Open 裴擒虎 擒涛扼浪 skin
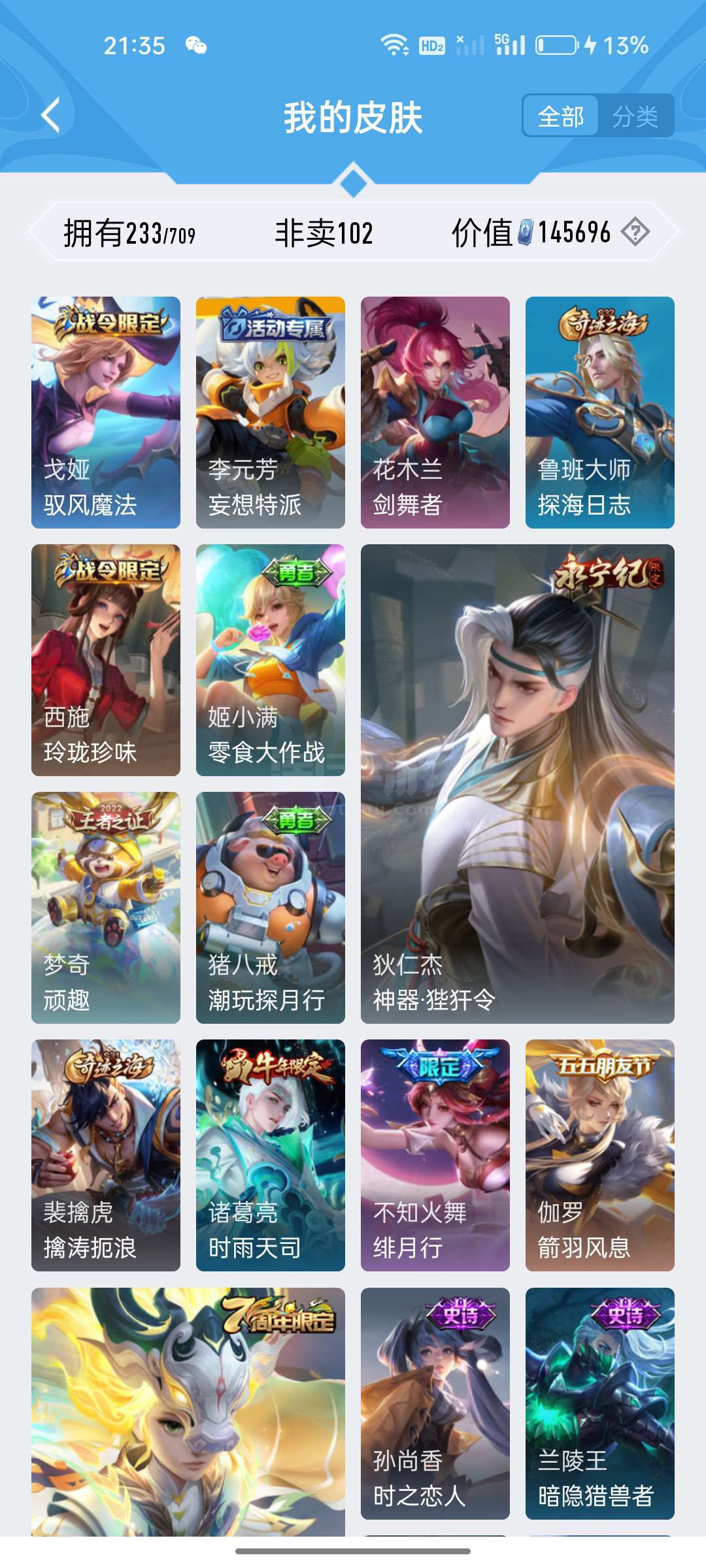This screenshot has width=706, height=1568. click(x=106, y=1155)
